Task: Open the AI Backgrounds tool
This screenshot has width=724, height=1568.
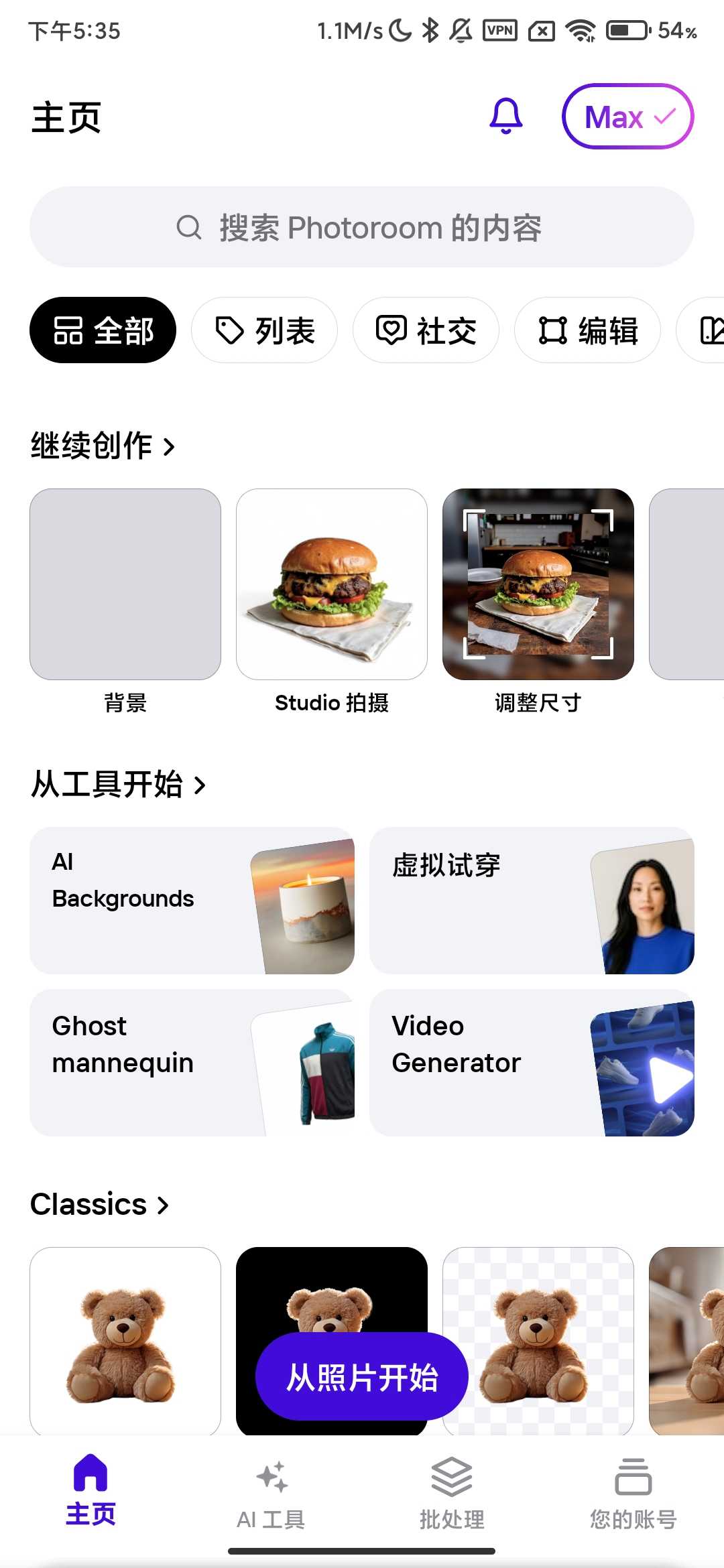Action: pos(192,901)
